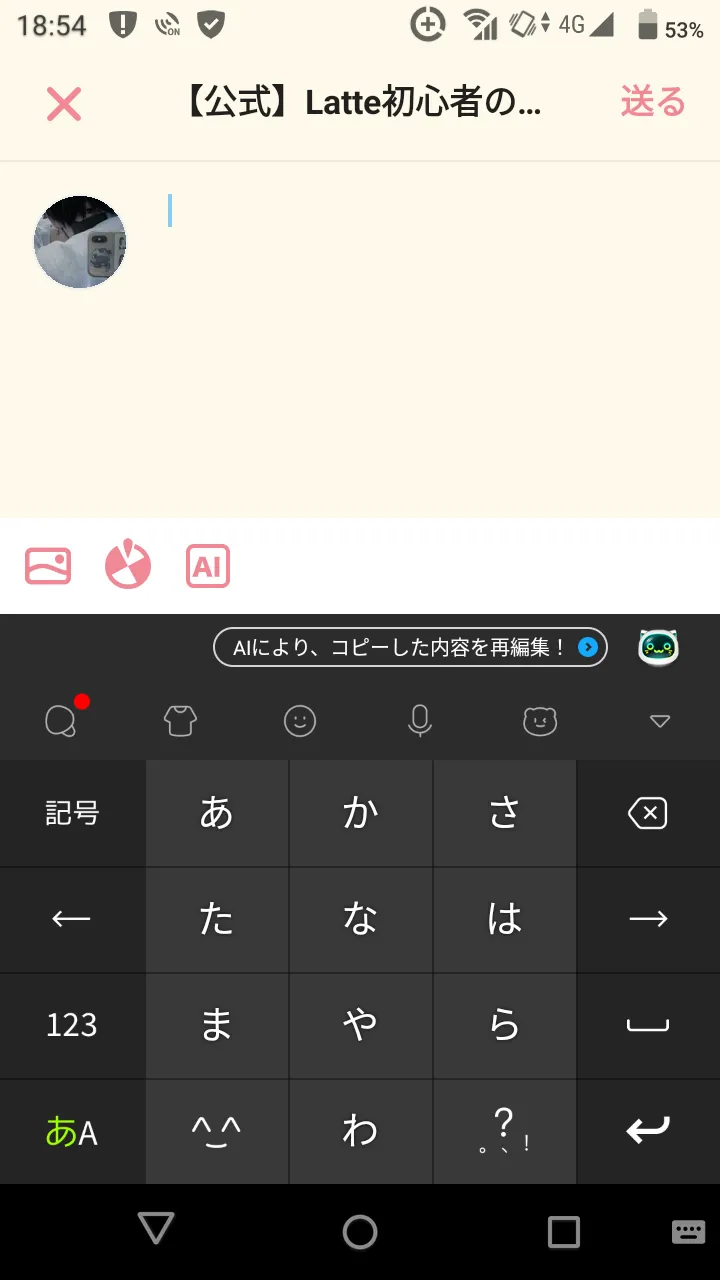This screenshot has height=1280, width=720.
Task: Start voice input with the microphone
Action: click(x=420, y=721)
